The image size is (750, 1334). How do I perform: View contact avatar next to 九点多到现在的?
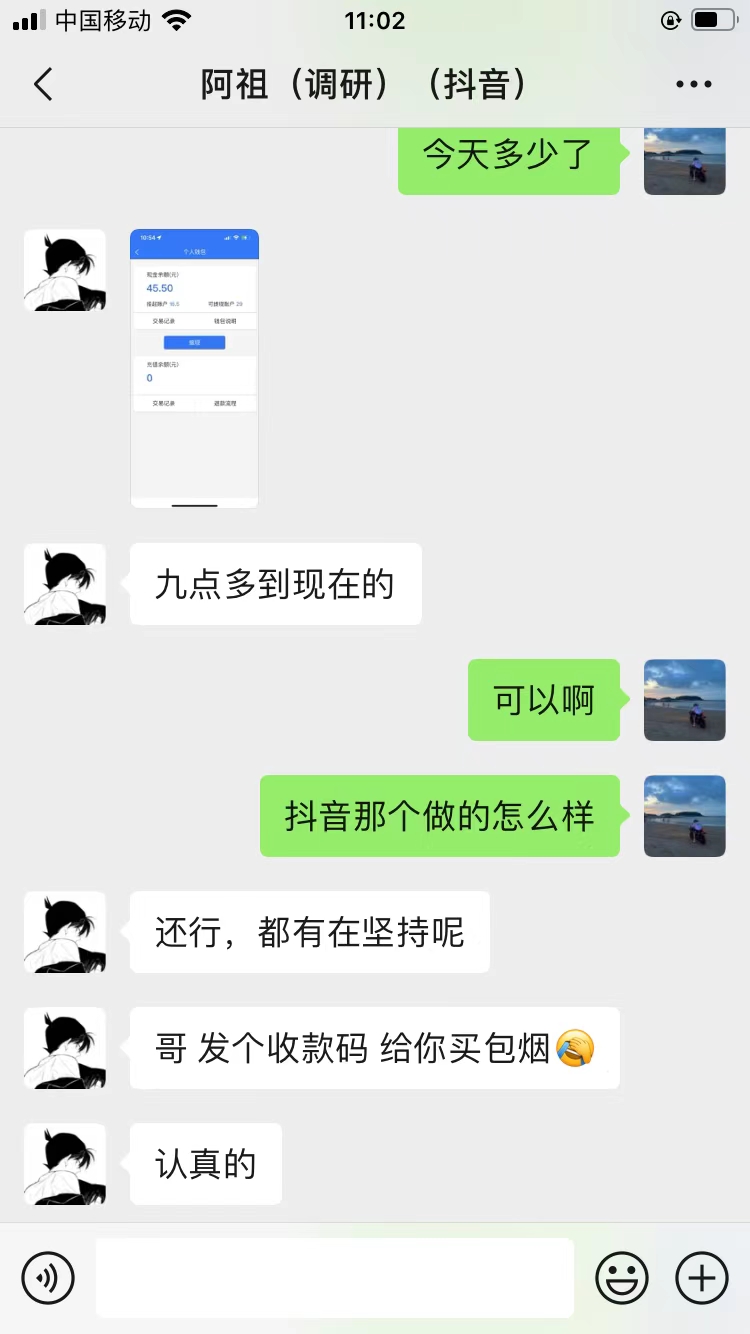point(65,584)
